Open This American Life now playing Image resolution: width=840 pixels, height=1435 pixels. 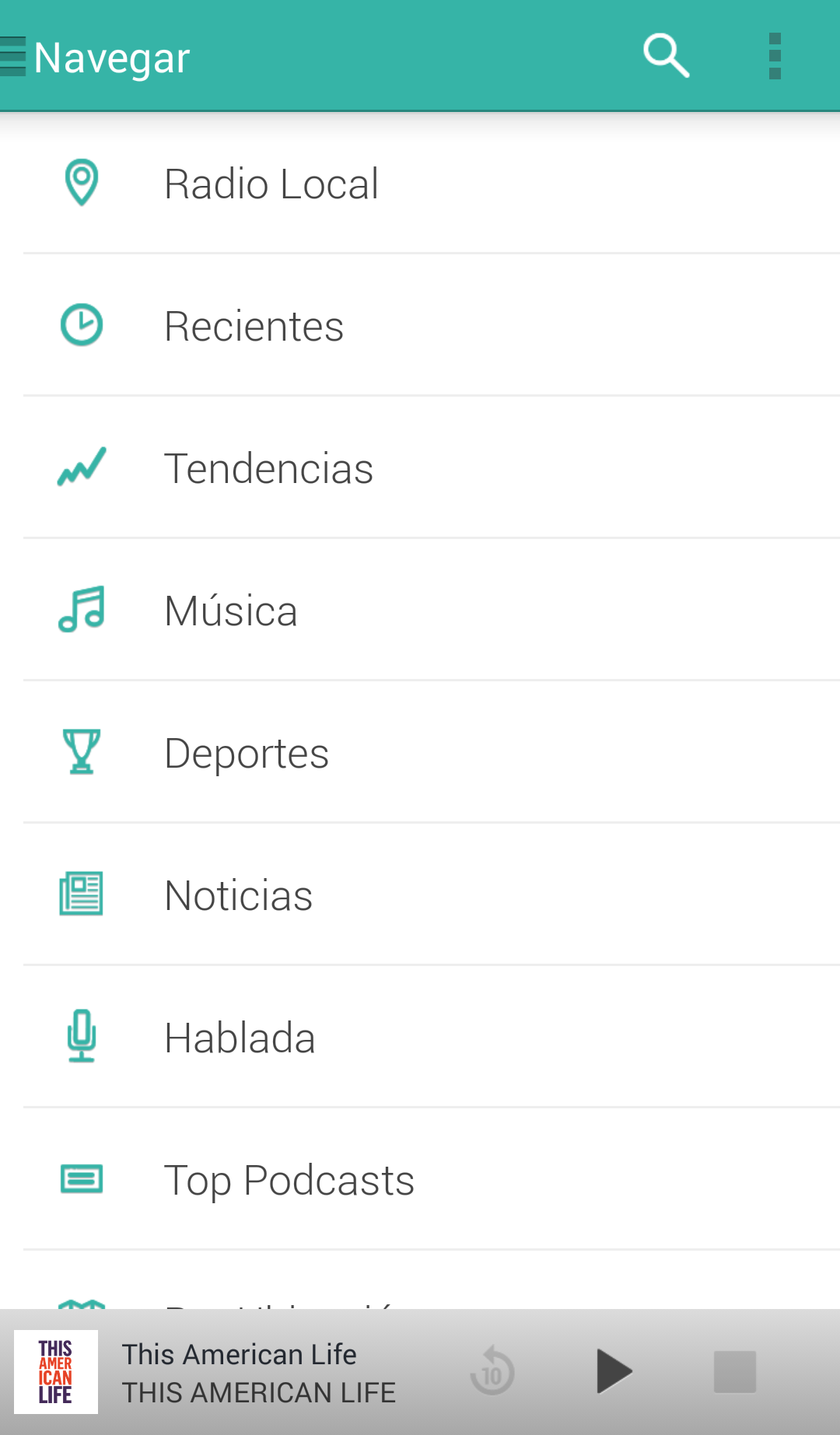tap(257, 1372)
